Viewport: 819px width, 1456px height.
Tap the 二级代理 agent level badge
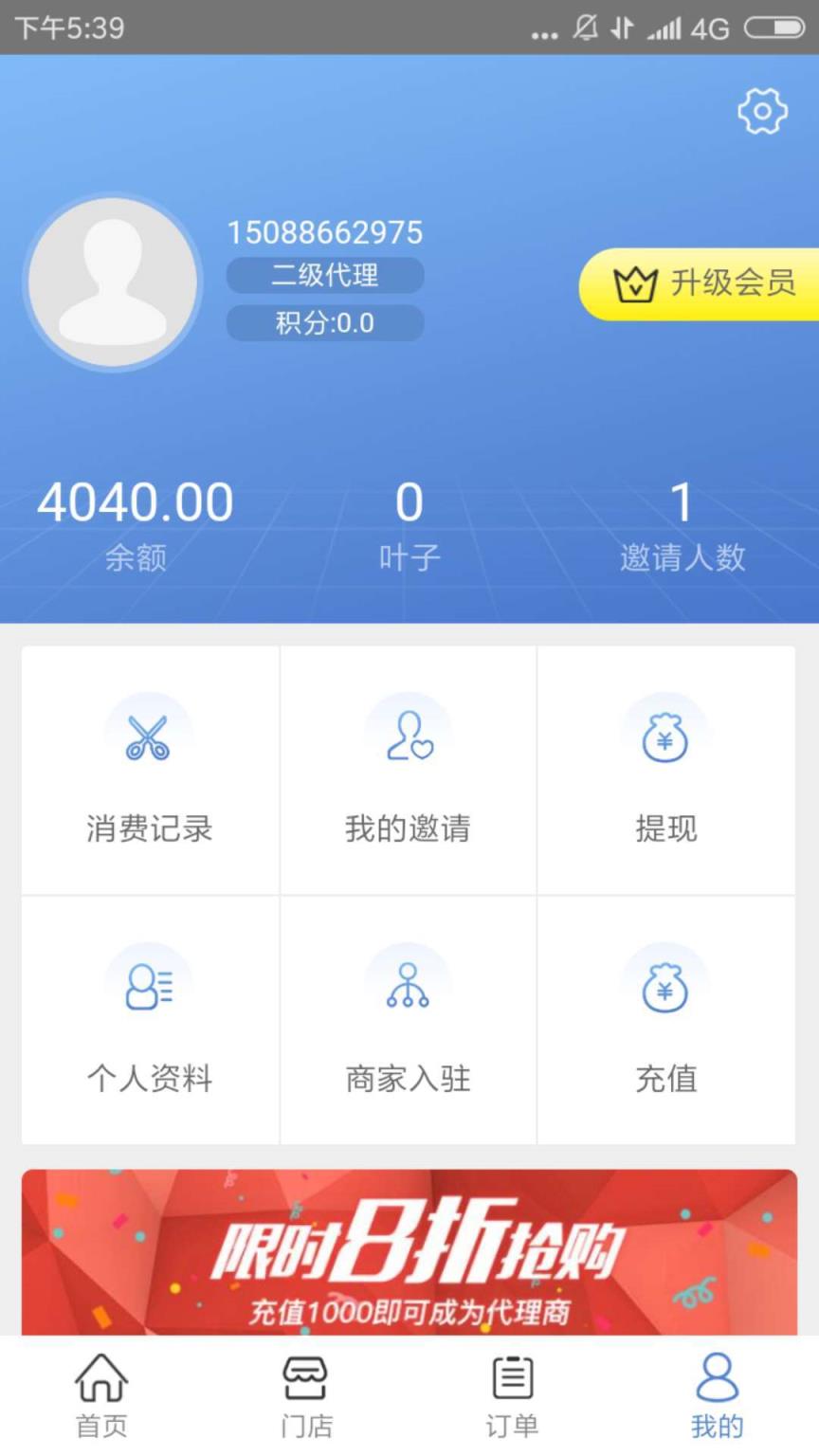click(324, 275)
